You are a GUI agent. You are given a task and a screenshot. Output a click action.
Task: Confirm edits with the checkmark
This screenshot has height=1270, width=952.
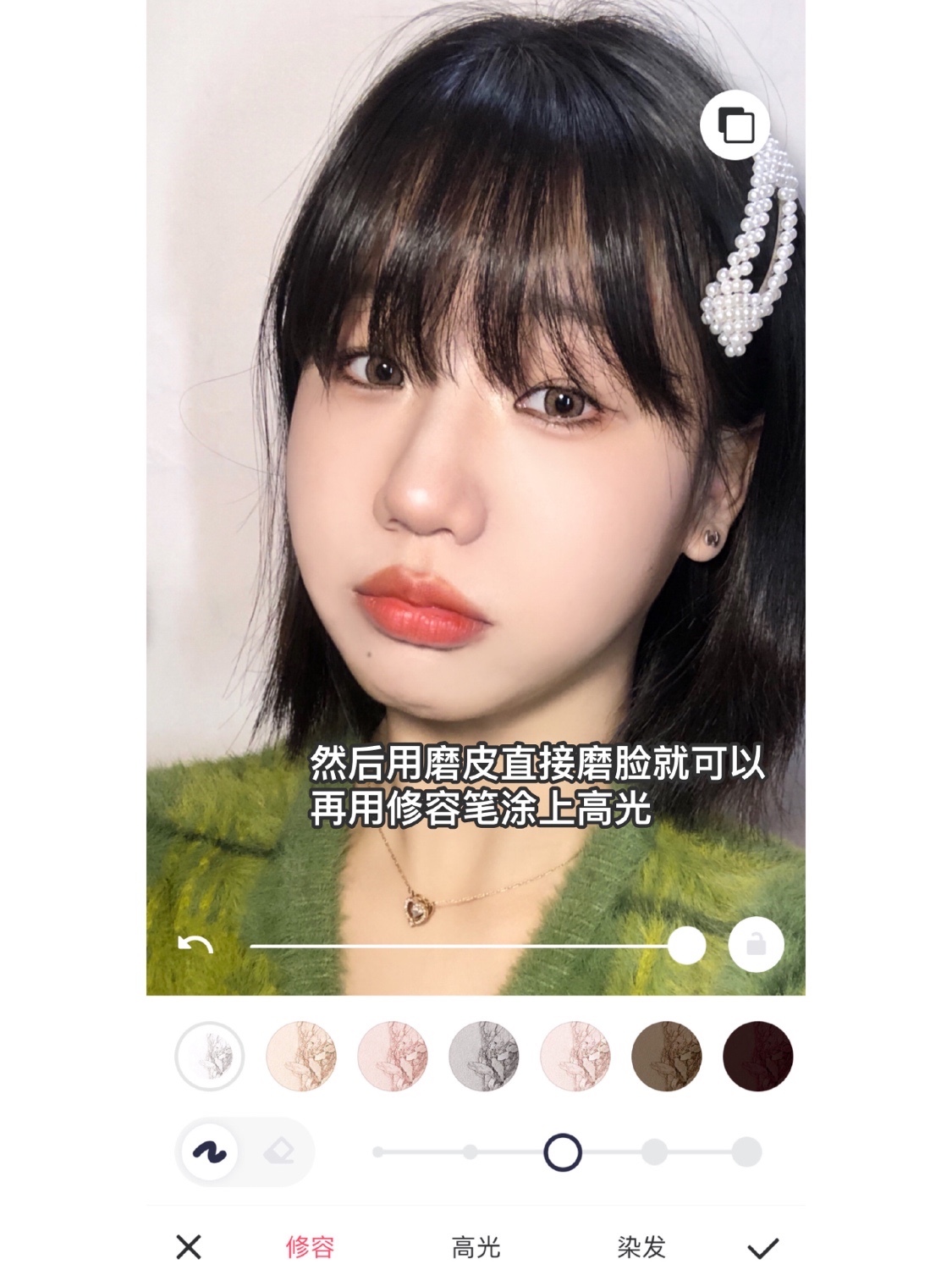[763, 1247]
